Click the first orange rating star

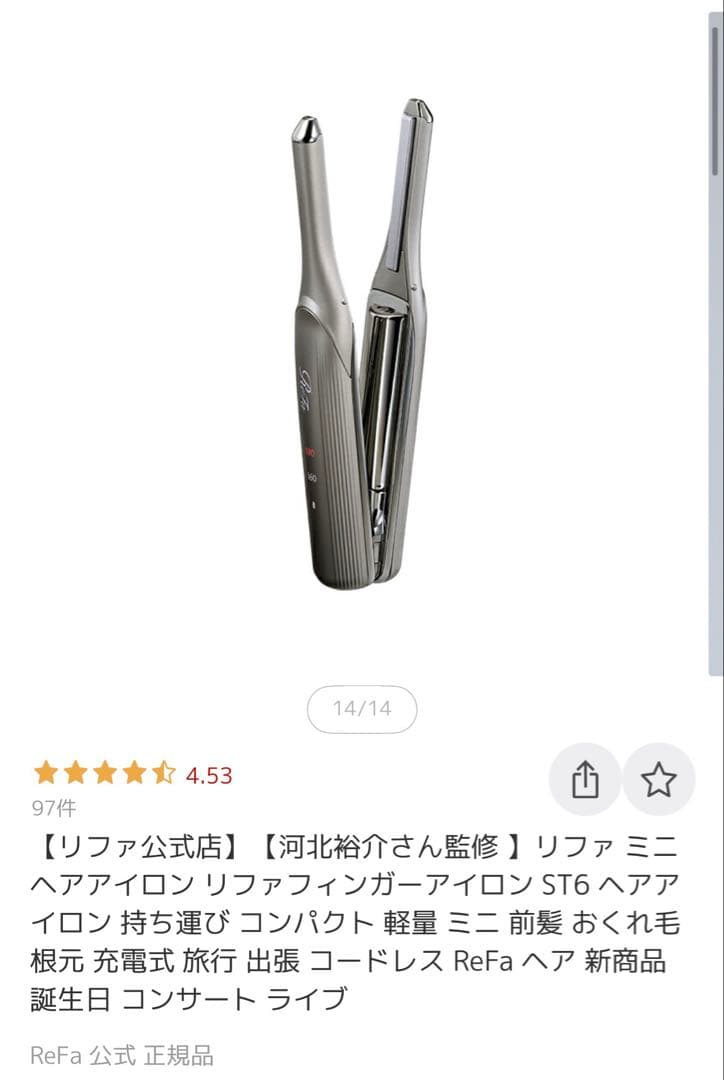[45, 773]
